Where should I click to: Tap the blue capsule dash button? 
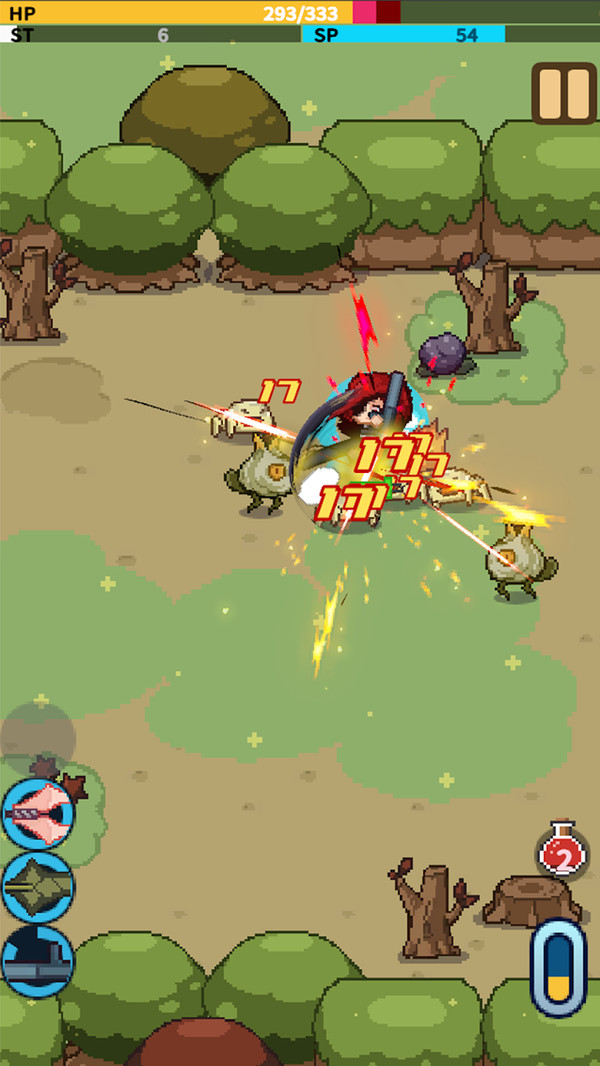(x=558, y=968)
